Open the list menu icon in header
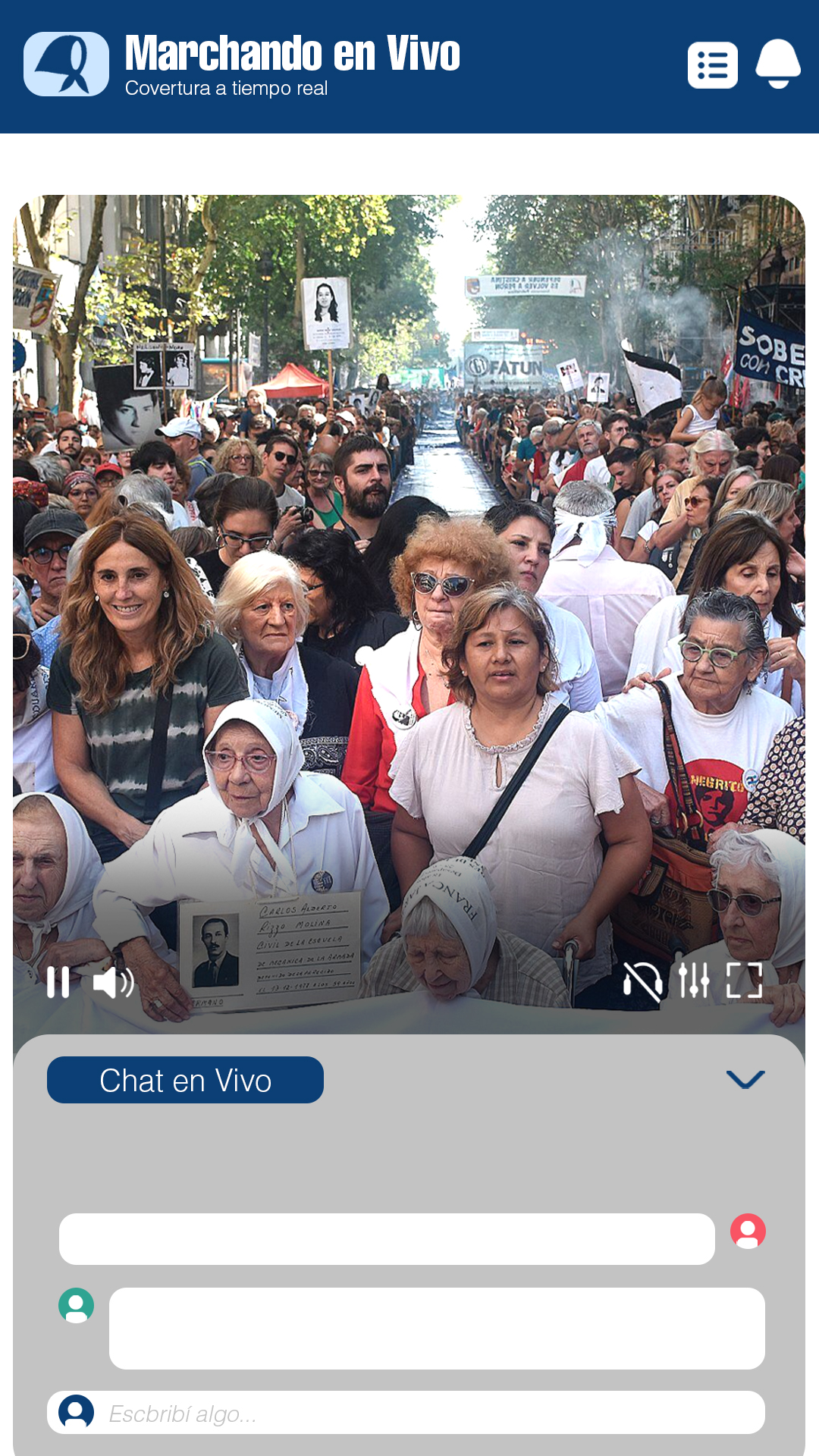Image resolution: width=819 pixels, height=1456 pixels. coord(712,65)
